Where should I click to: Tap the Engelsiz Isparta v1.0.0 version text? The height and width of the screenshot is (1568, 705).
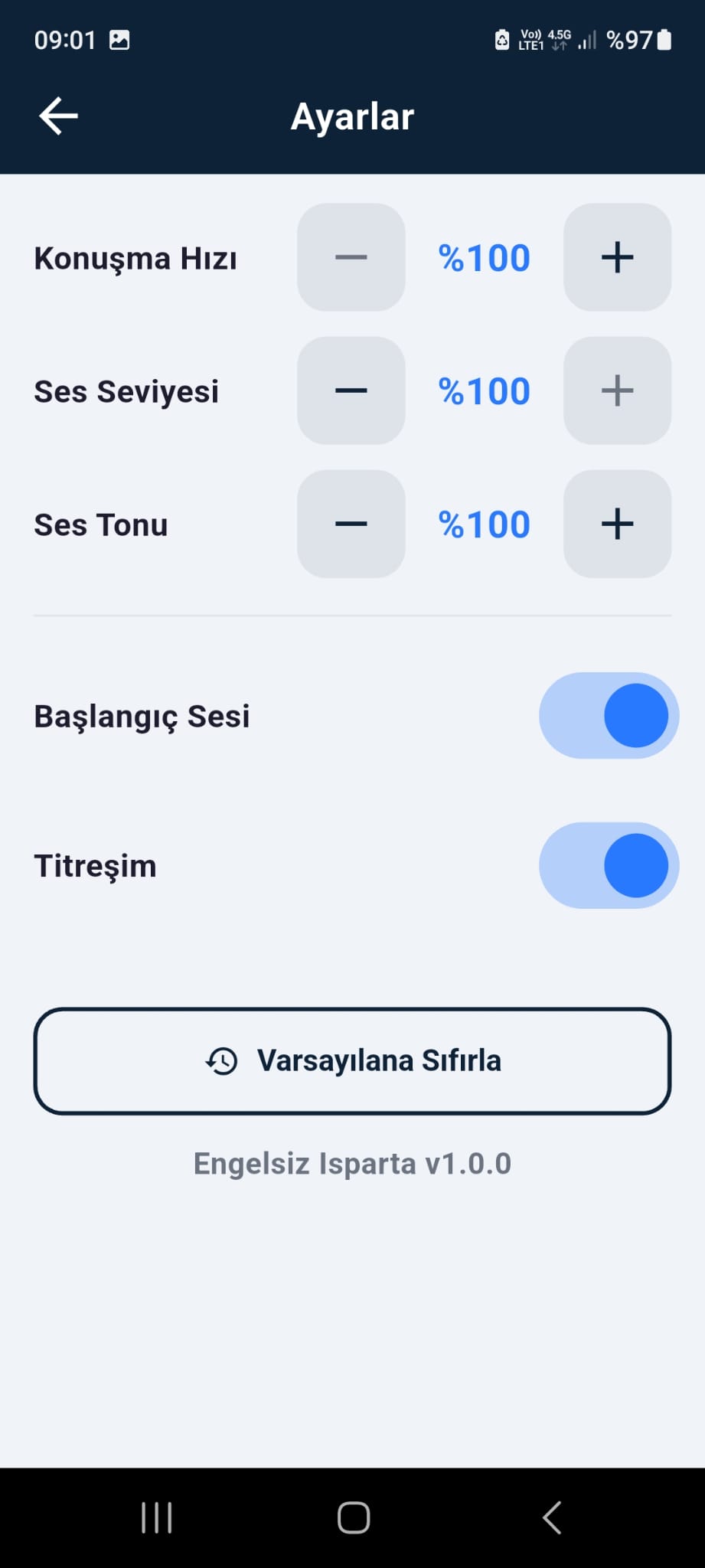tap(352, 1163)
